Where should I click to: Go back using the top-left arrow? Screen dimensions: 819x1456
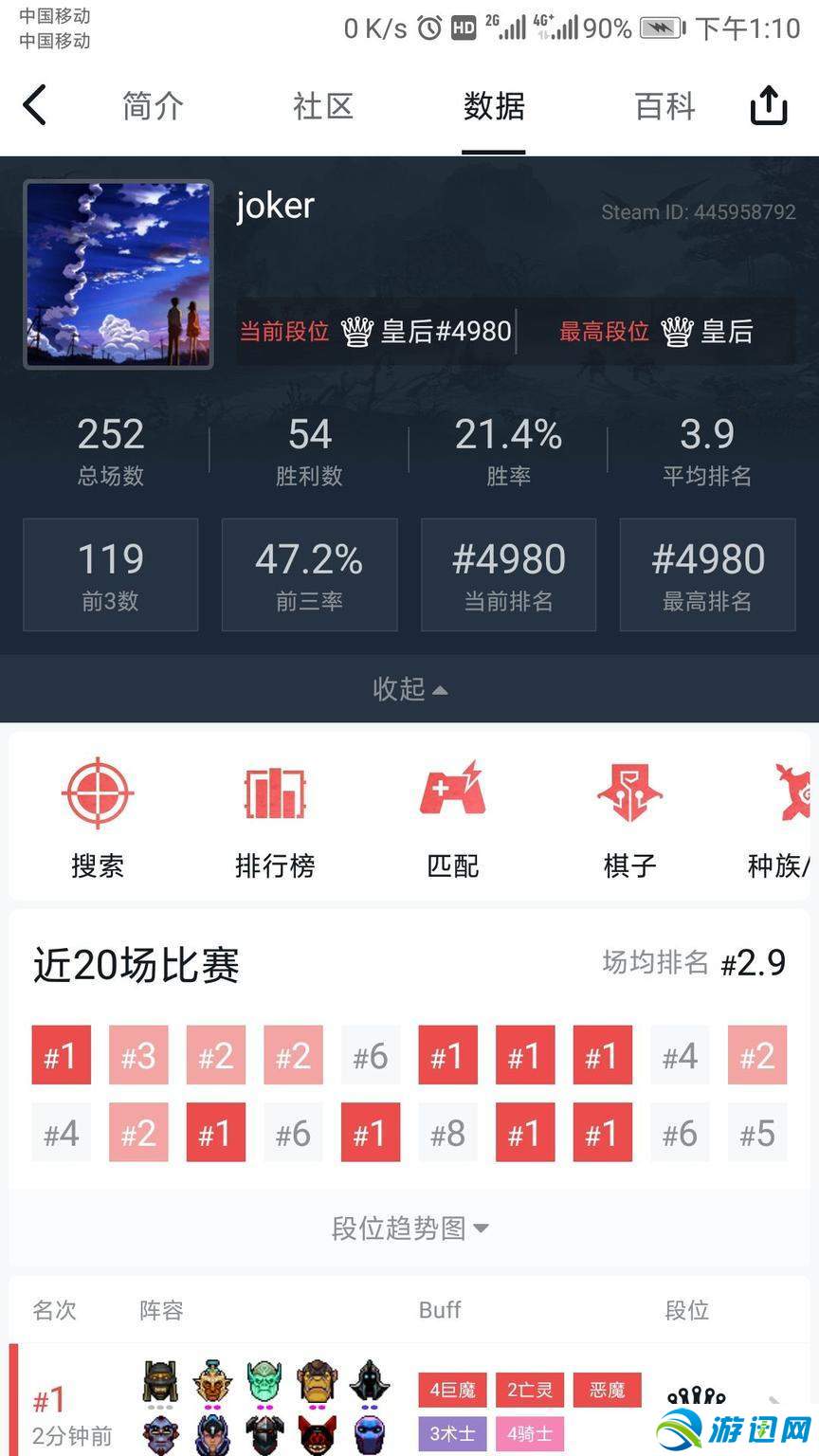tap(35, 105)
